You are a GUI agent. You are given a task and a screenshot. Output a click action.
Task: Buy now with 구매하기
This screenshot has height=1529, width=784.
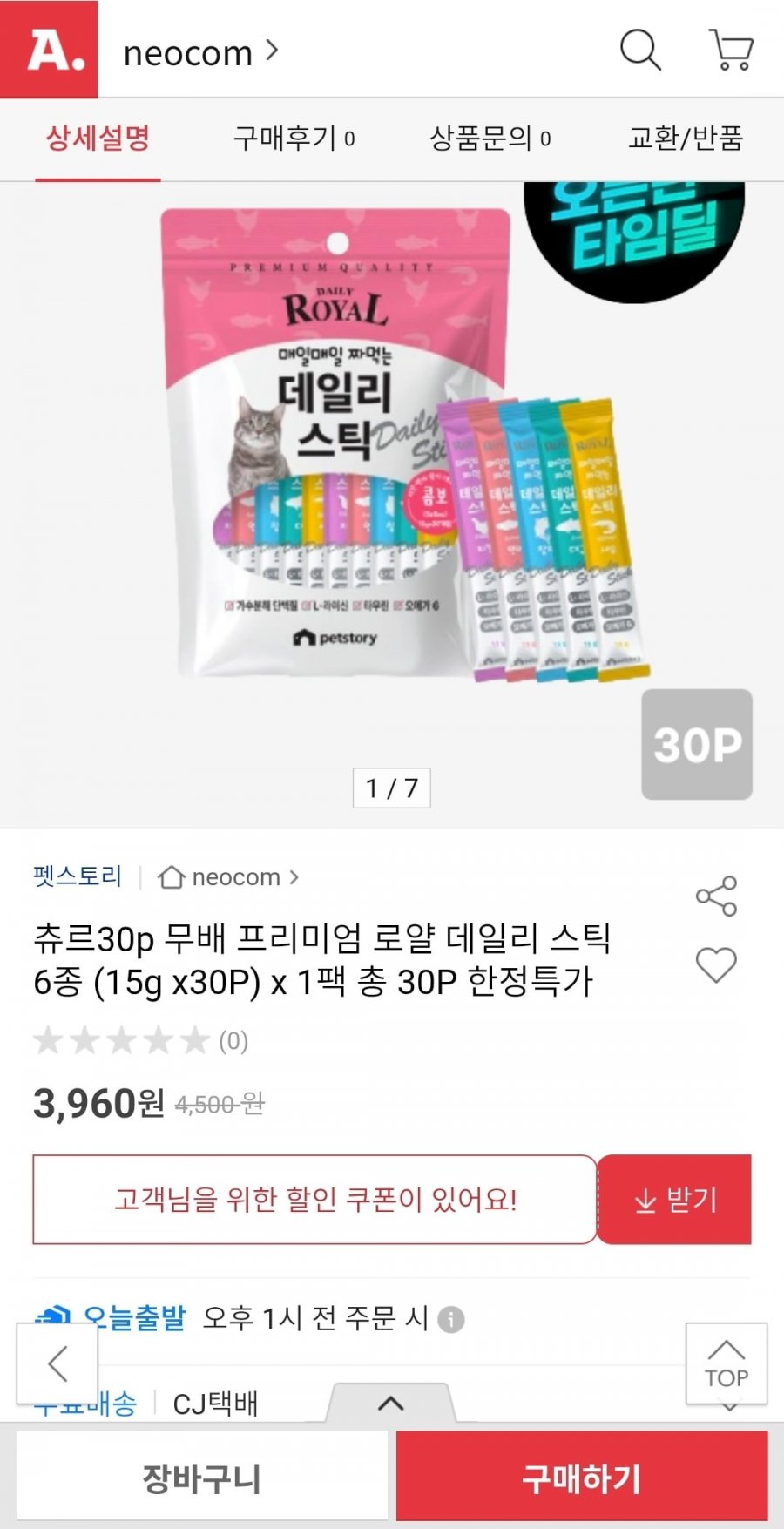pos(582,1478)
